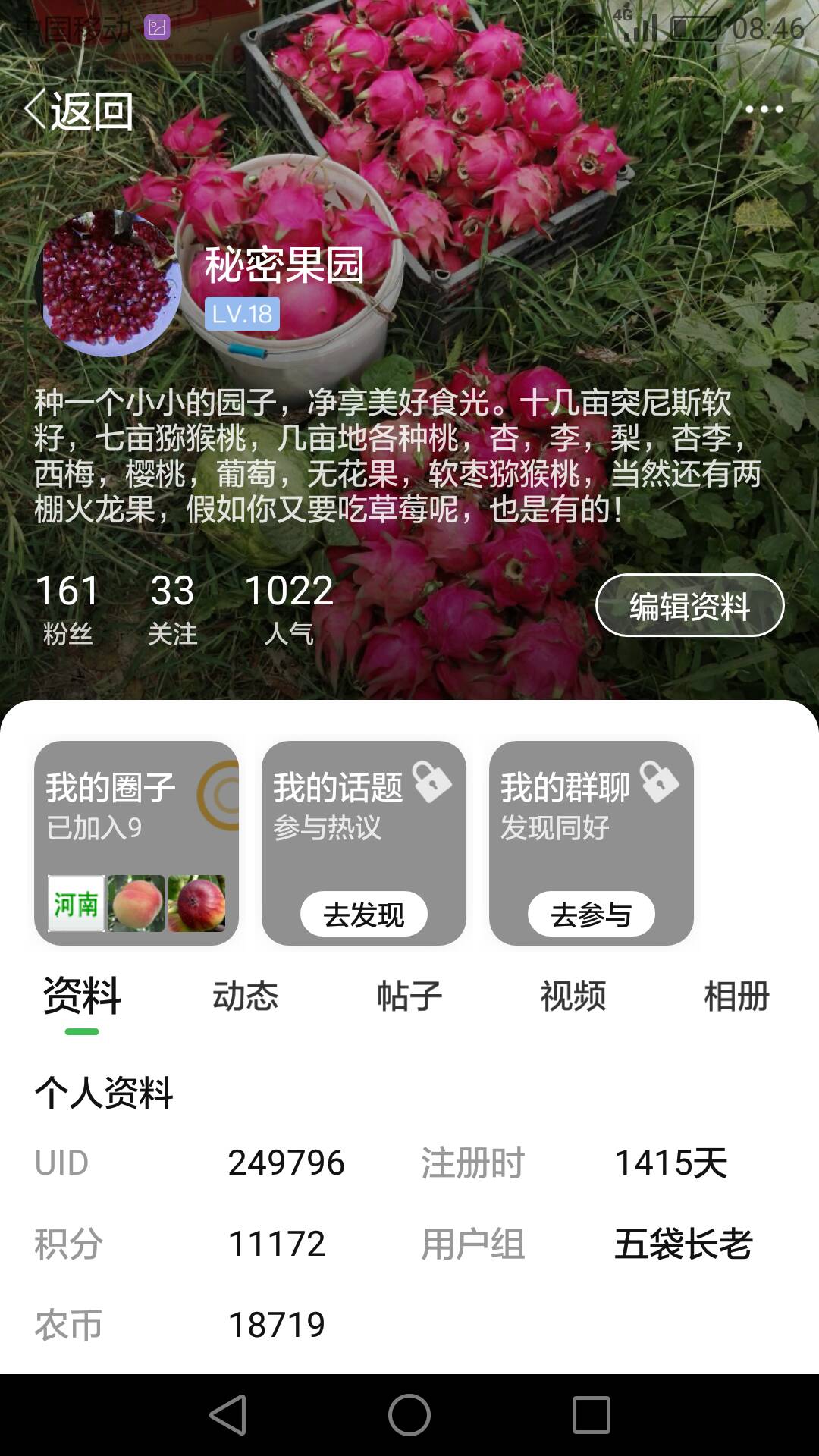Switch to the 动态 tab
This screenshot has width=819, height=1456.
tap(245, 996)
